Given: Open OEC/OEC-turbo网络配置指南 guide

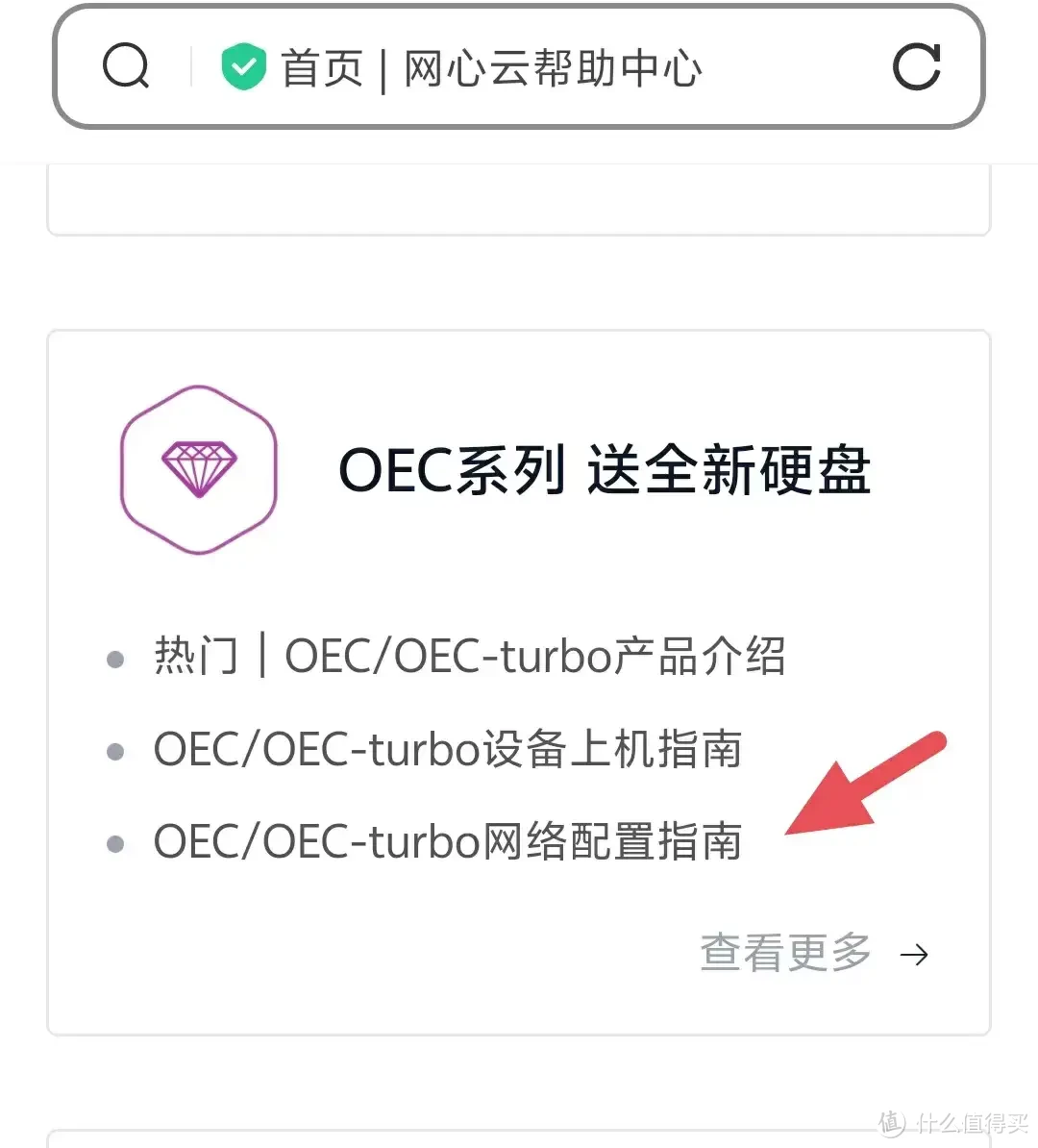Looking at the screenshot, I should coord(448,841).
